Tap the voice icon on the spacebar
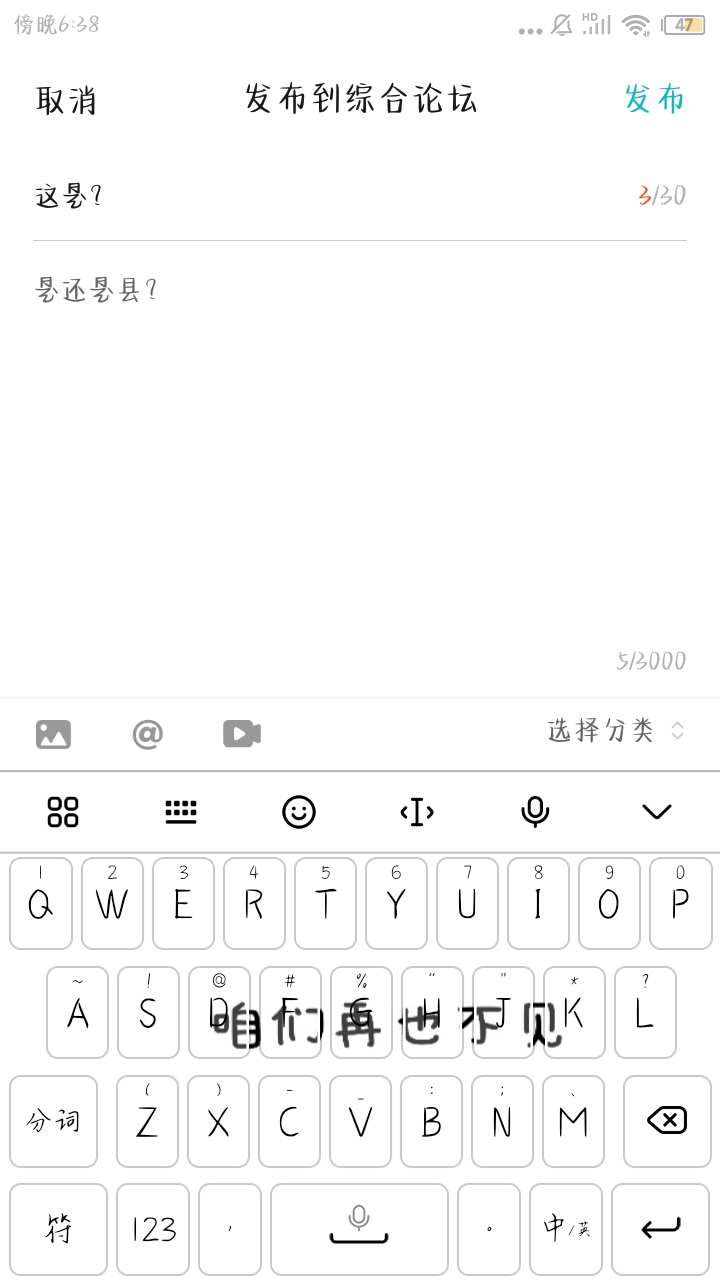720x1280 pixels. [360, 1228]
